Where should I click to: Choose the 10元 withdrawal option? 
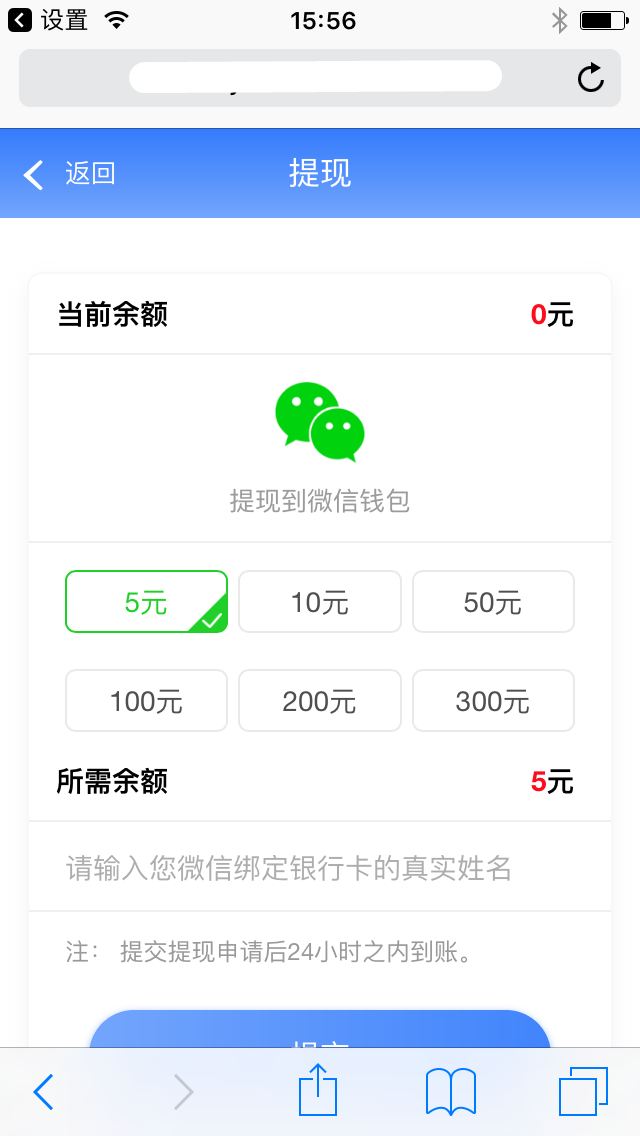coord(320,601)
